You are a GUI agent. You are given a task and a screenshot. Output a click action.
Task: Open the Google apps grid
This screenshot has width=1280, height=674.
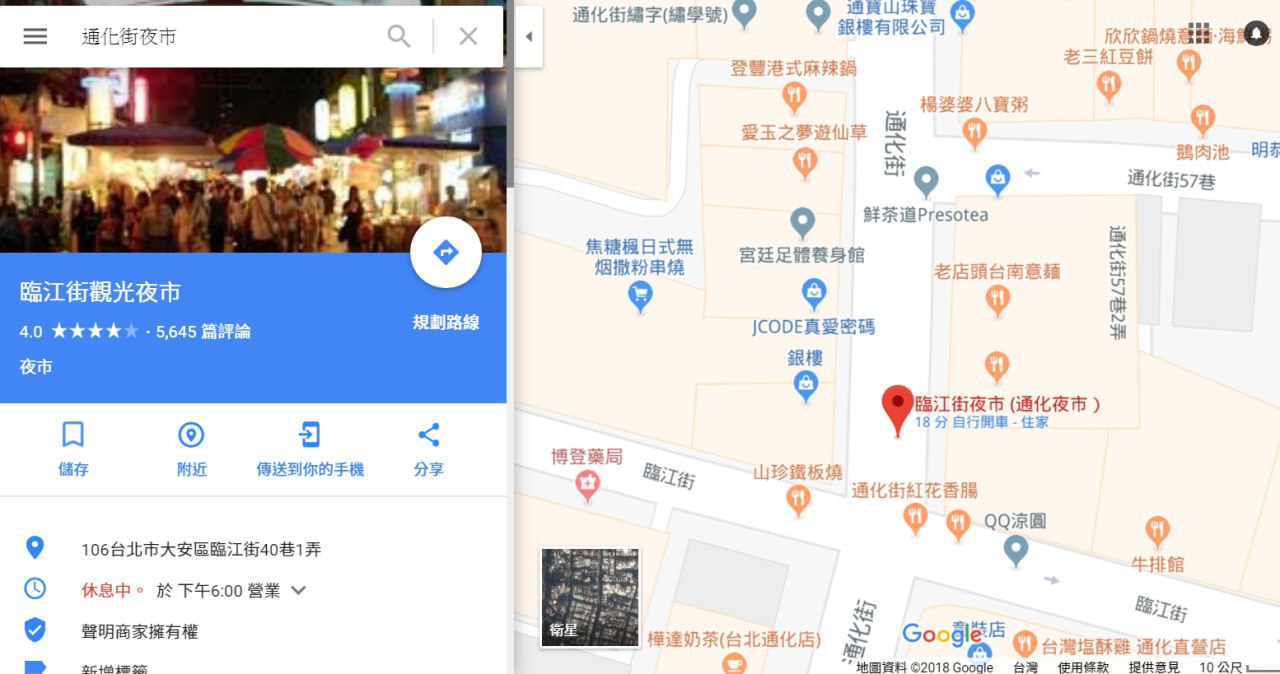1199,33
